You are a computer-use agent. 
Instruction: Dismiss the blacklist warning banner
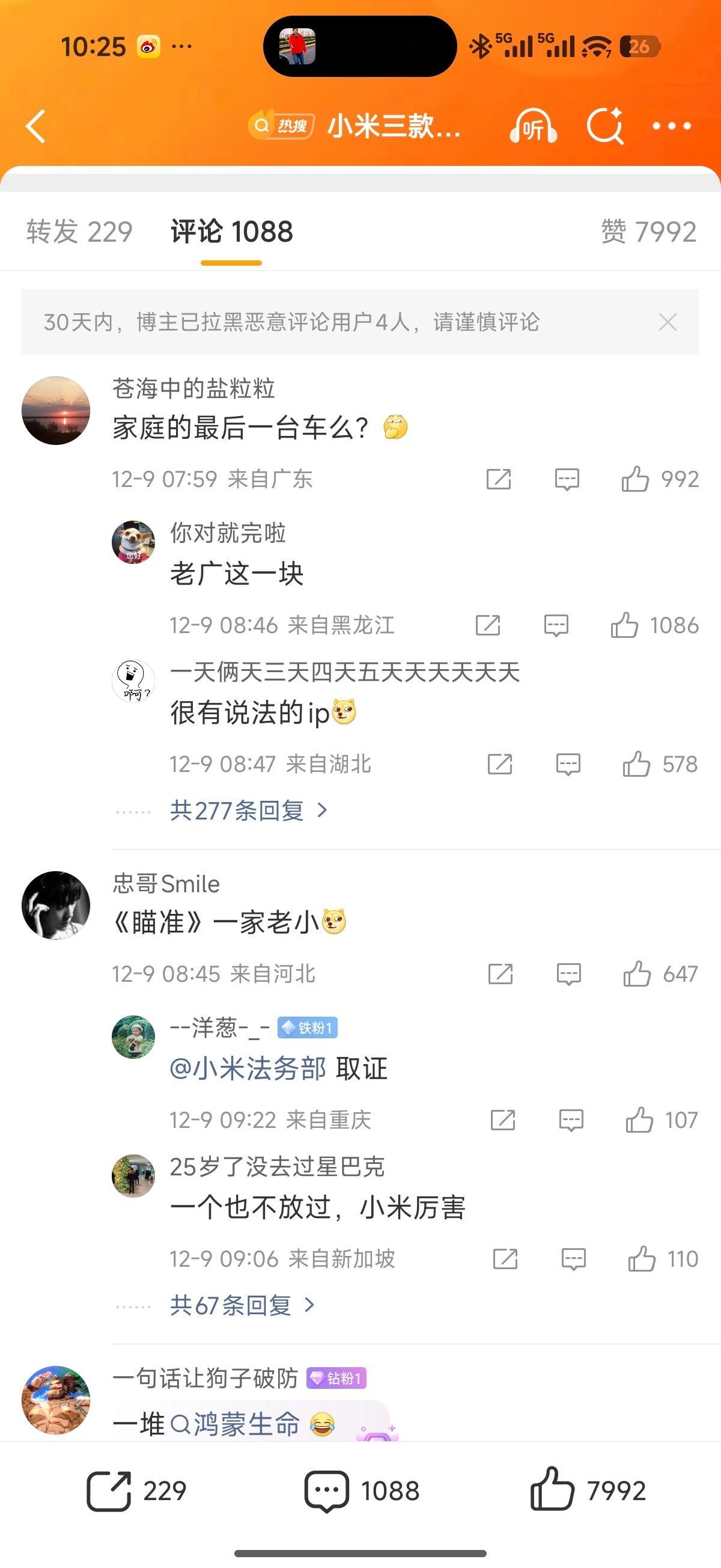(x=668, y=323)
